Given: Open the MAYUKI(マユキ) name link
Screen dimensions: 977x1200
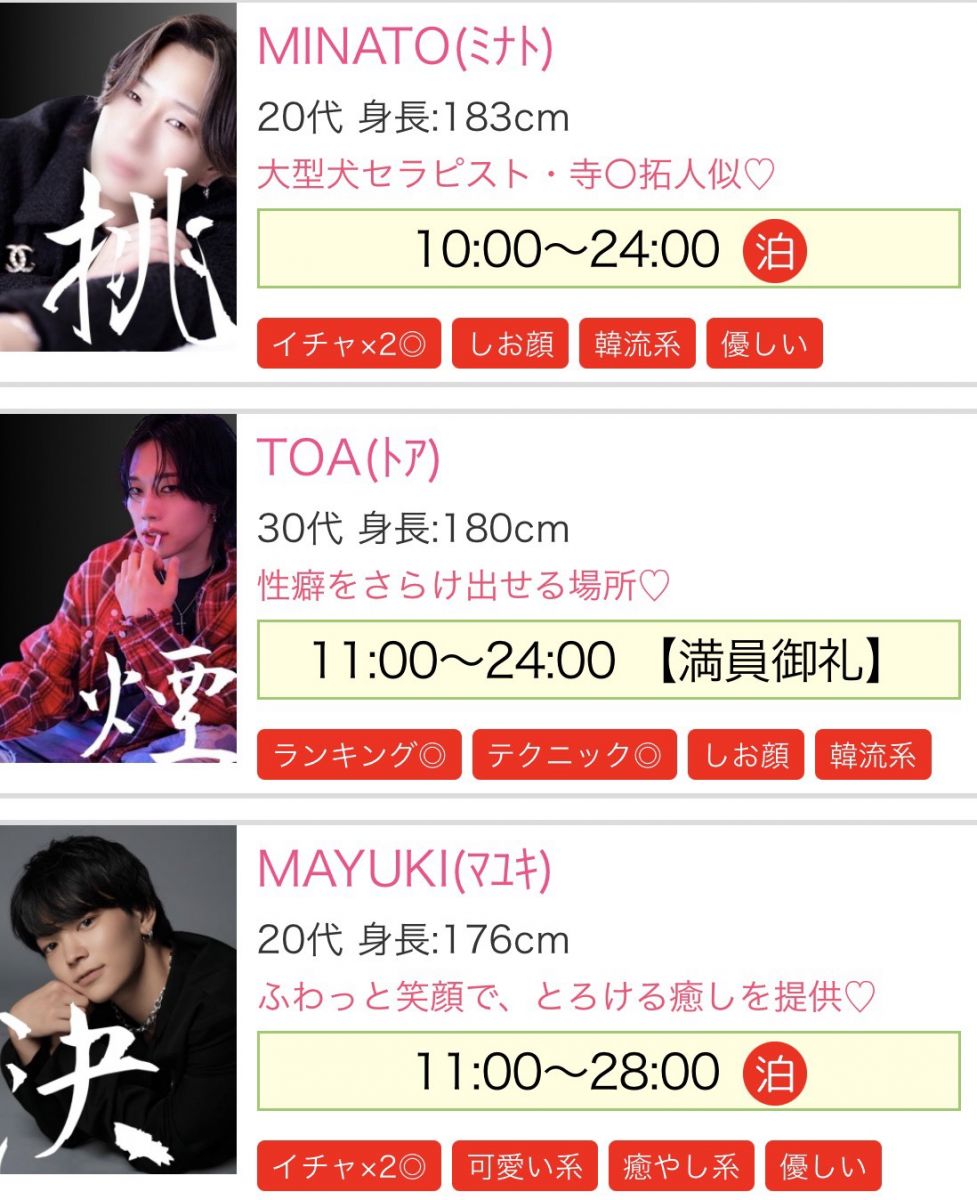Looking at the screenshot, I should click(x=404, y=870).
